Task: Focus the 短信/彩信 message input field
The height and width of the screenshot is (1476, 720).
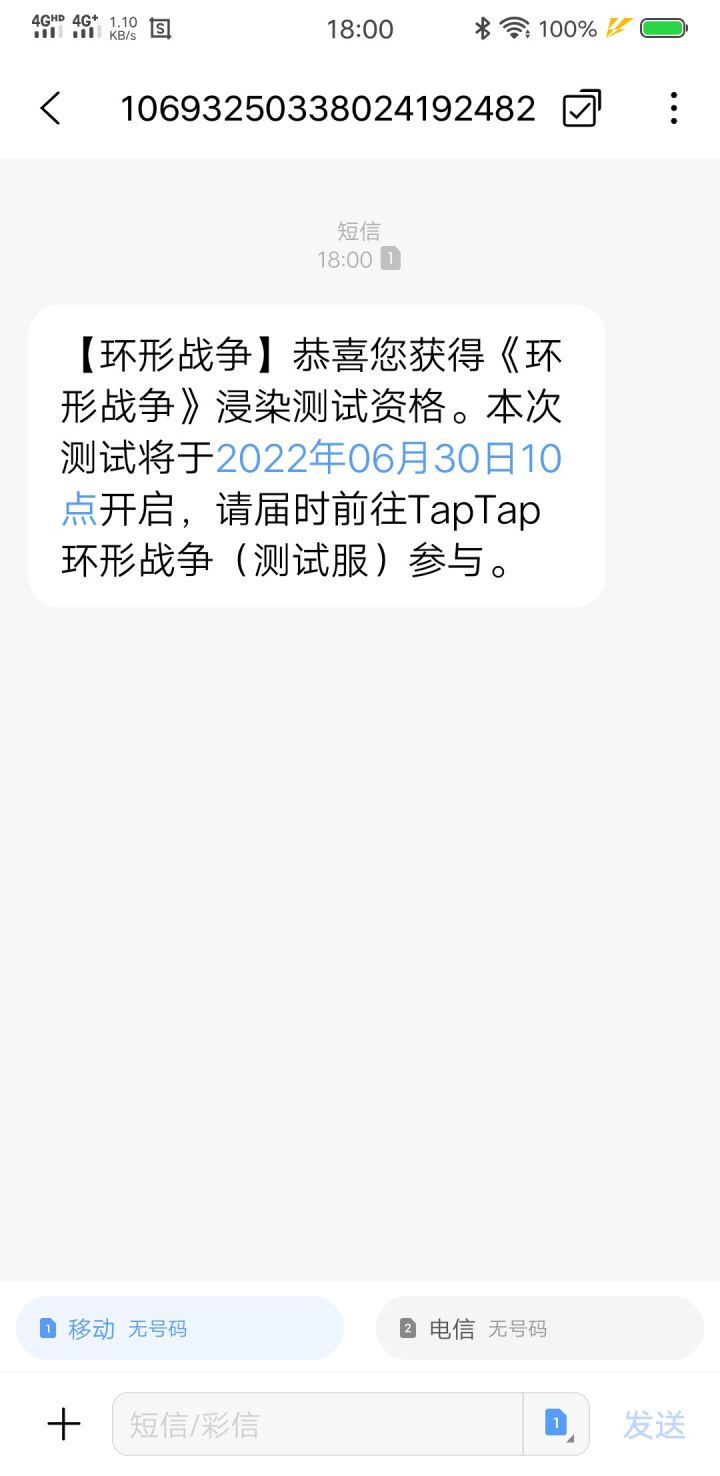Action: click(x=318, y=1424)
